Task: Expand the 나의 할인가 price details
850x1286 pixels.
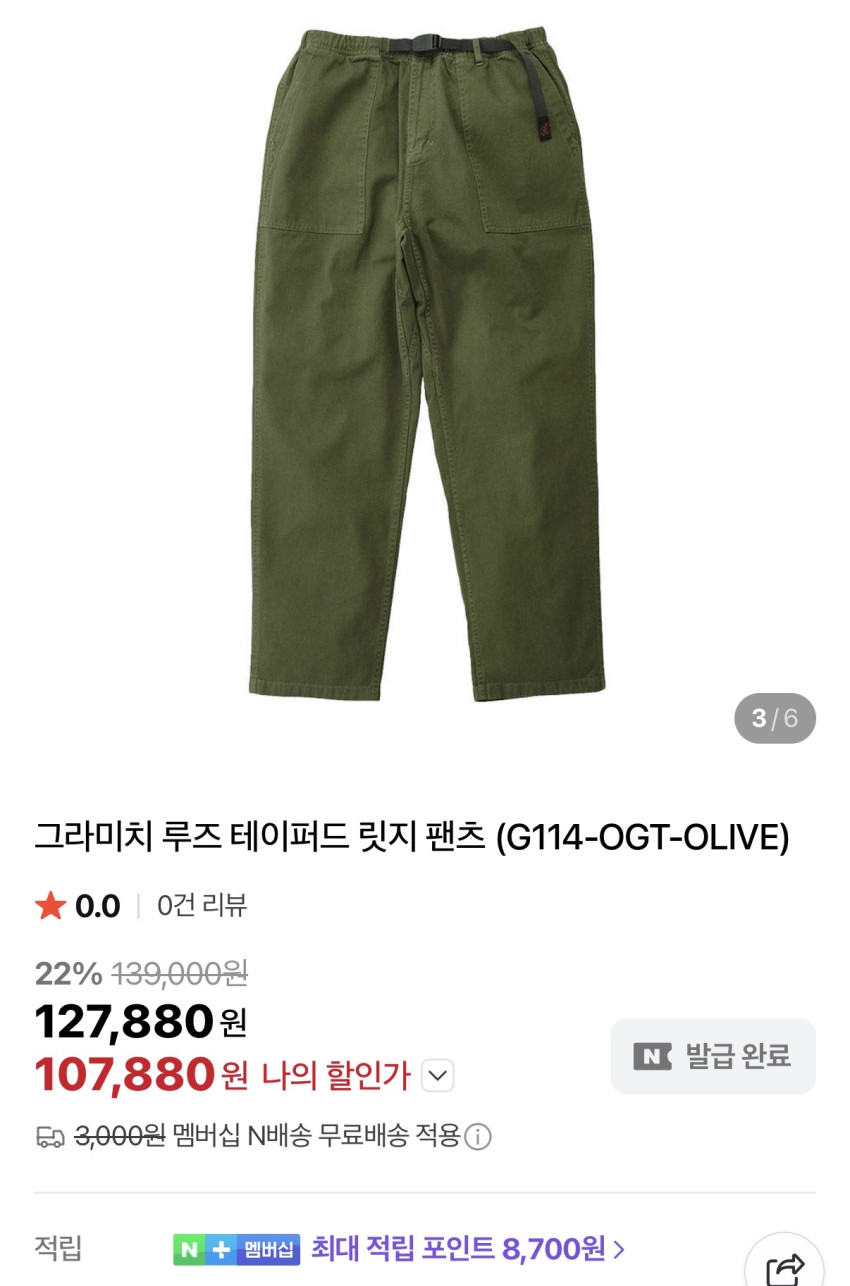Action: pyautogui.click(x=437, y=1076)
